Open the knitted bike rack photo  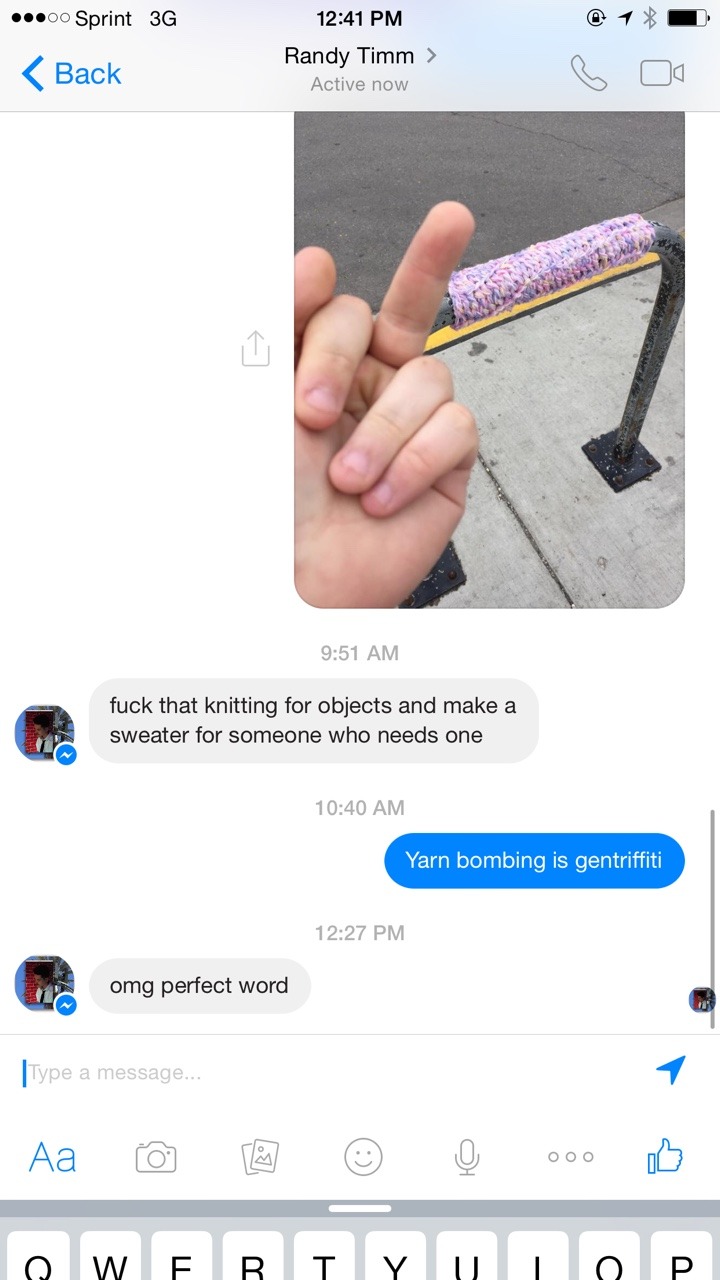tap(489, 360)
